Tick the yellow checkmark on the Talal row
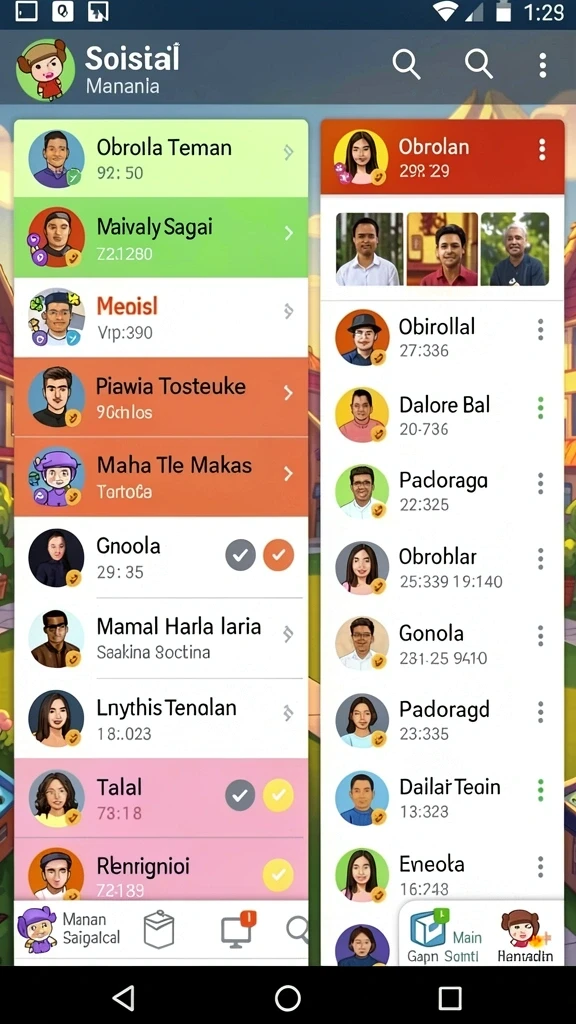This screenshot has width=576, height=1024. click(x=278, y=795)
